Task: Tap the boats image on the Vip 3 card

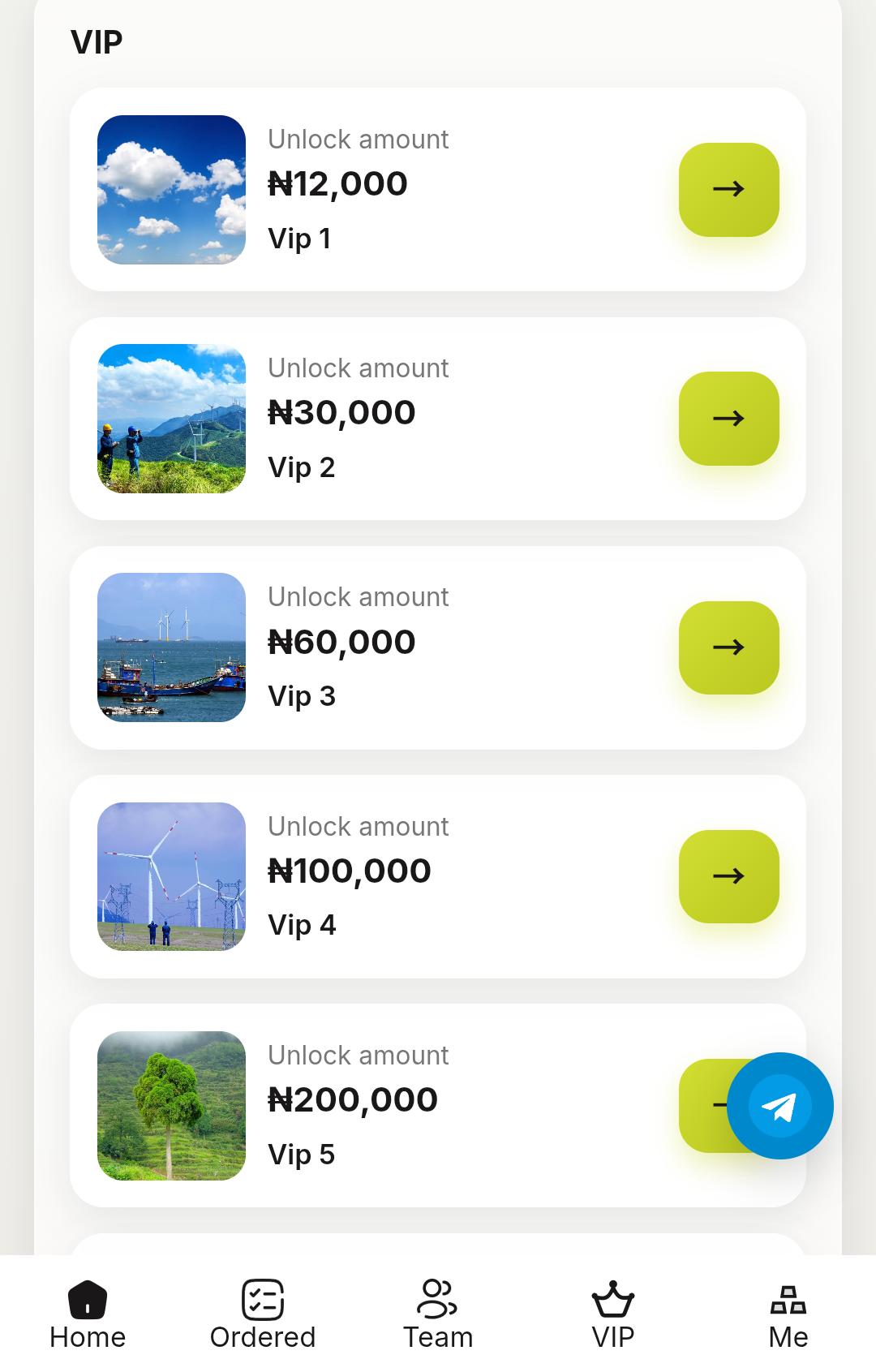Action: pyautogui.click(x=171, y=647)
